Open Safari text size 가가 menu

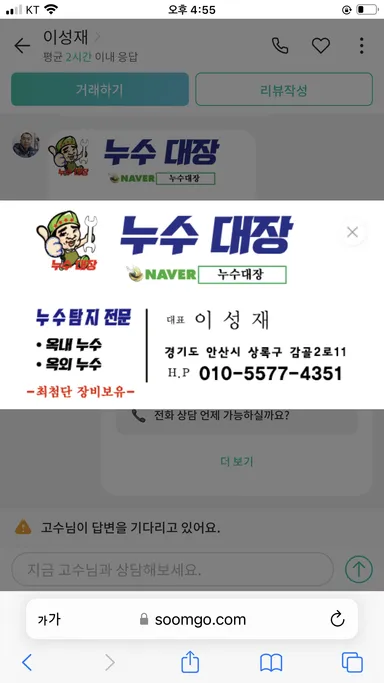[49, 619]
